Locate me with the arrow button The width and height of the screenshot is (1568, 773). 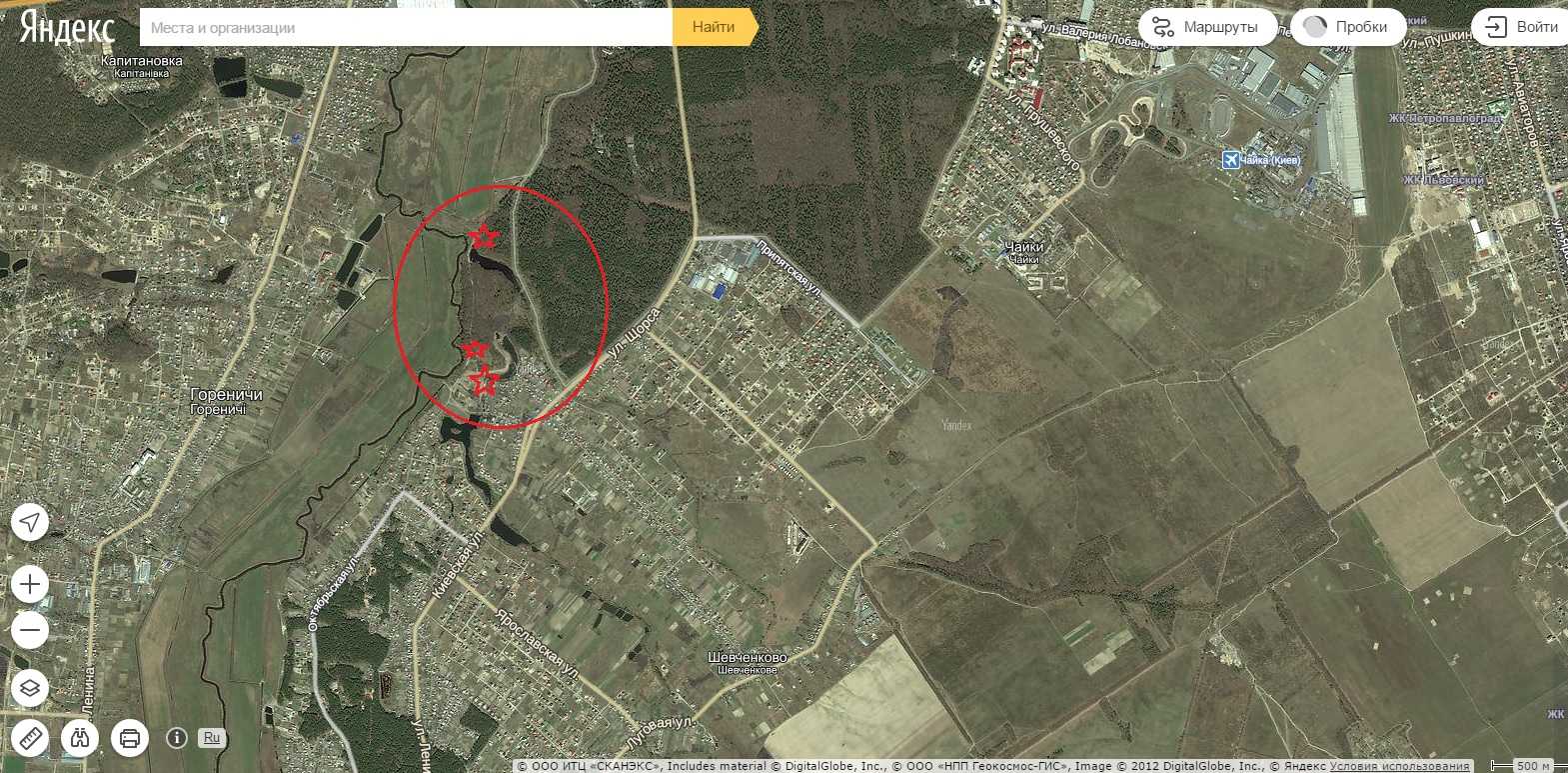coord(30,522)
